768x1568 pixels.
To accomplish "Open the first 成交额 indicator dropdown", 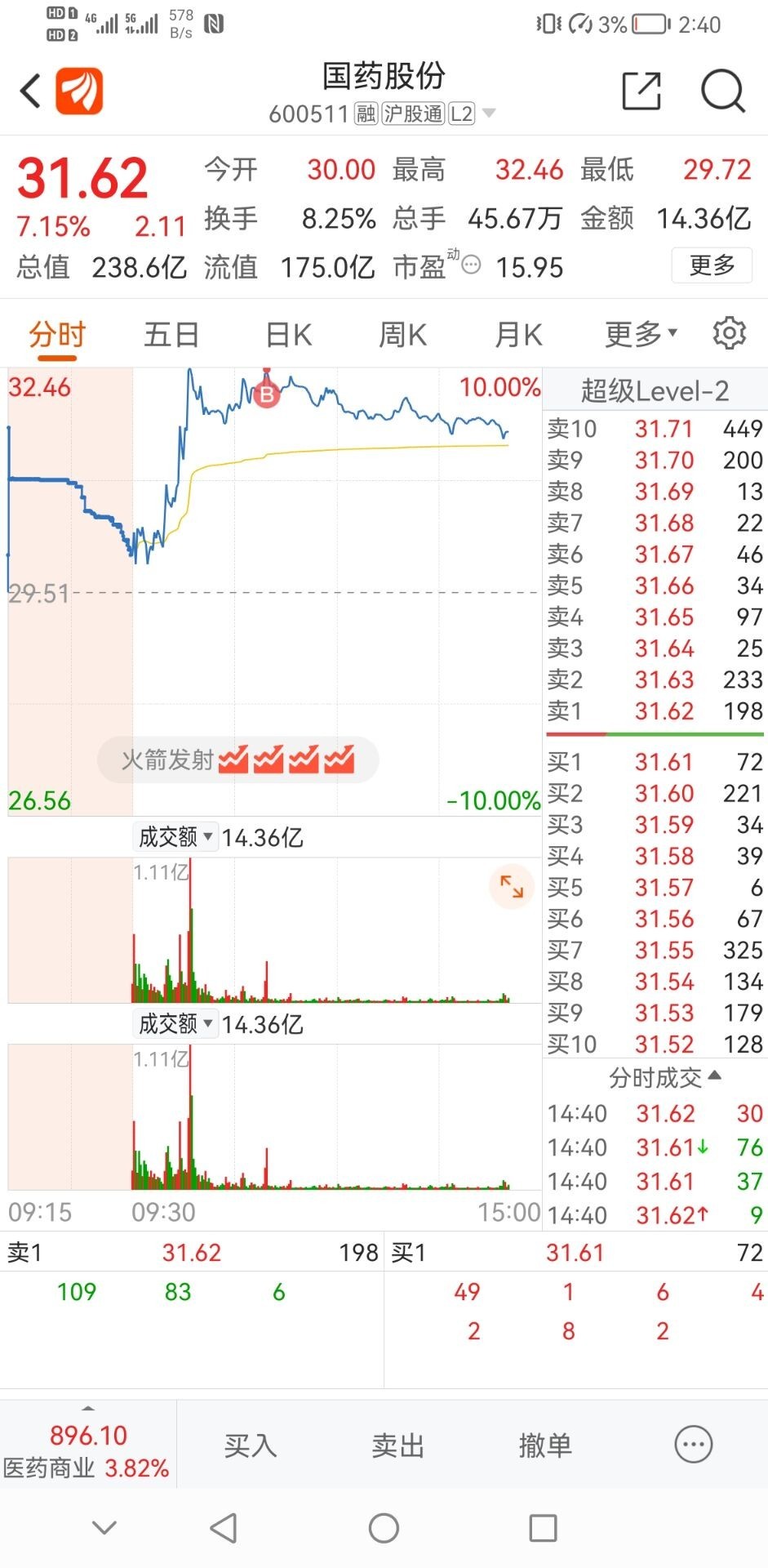I will click(175, 837).
